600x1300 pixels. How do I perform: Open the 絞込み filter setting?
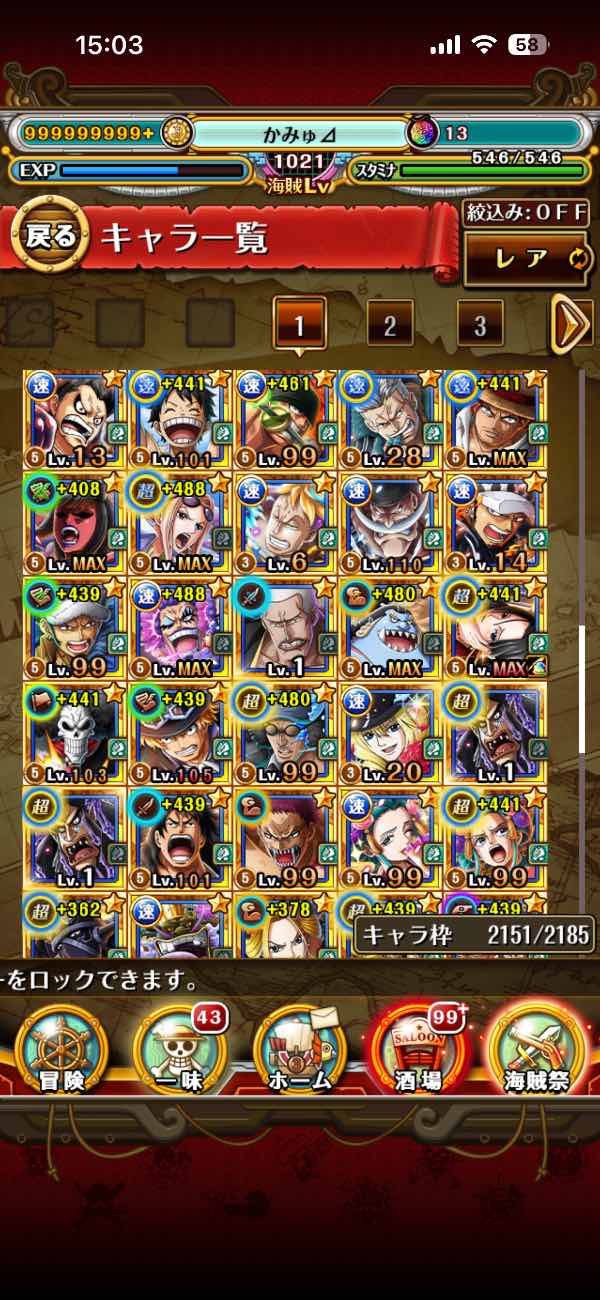coord(525,213)
